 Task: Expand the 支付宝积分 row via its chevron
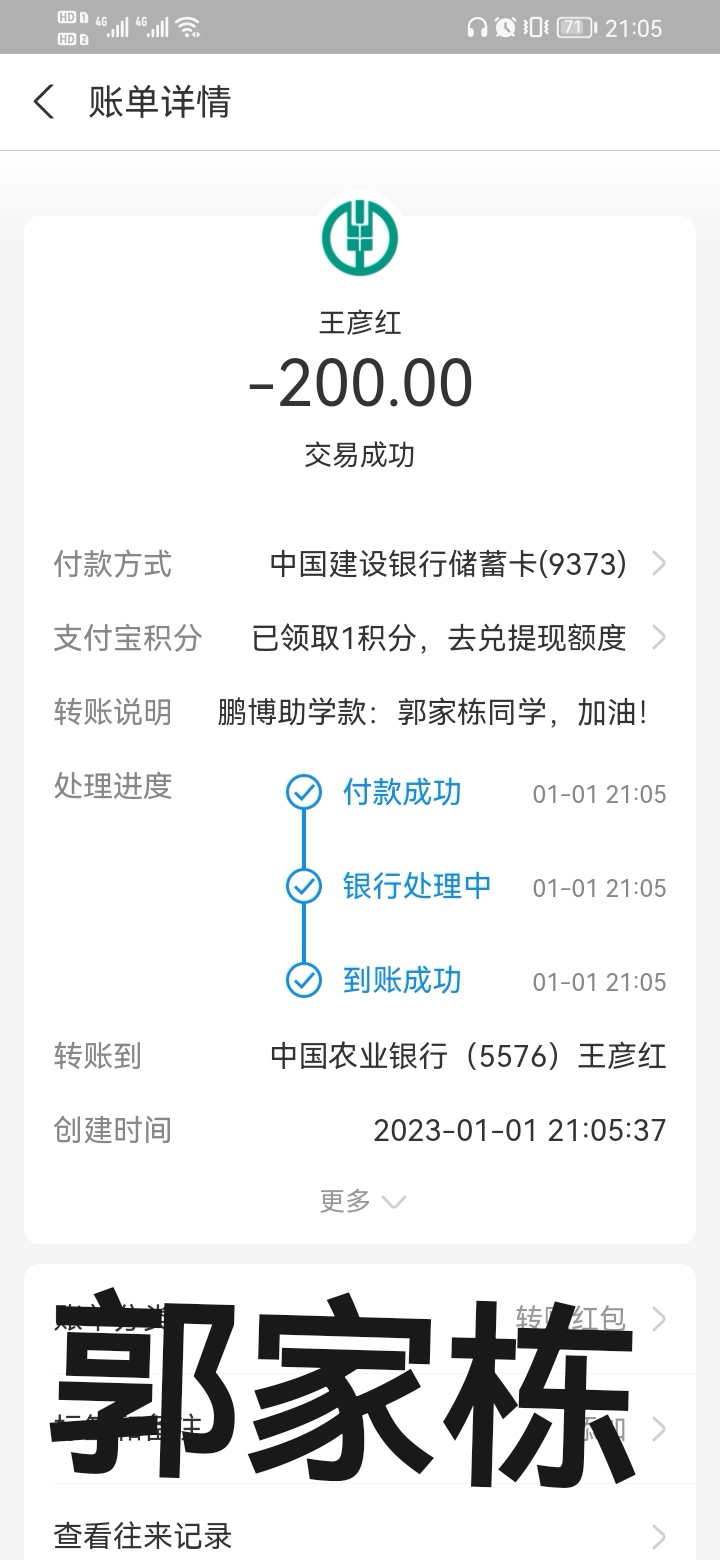pos(660,637)
